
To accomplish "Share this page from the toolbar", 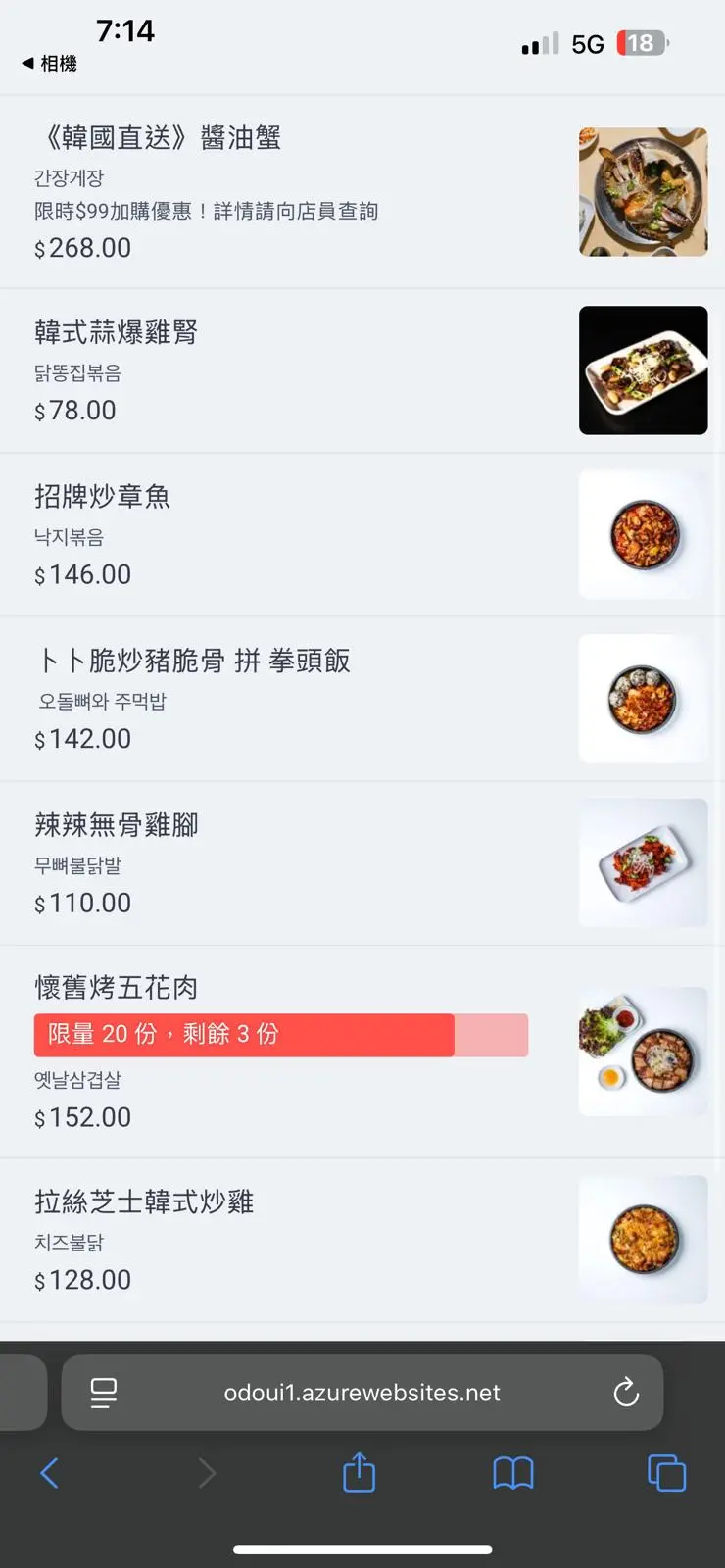I will click(x=359, y=1472).
